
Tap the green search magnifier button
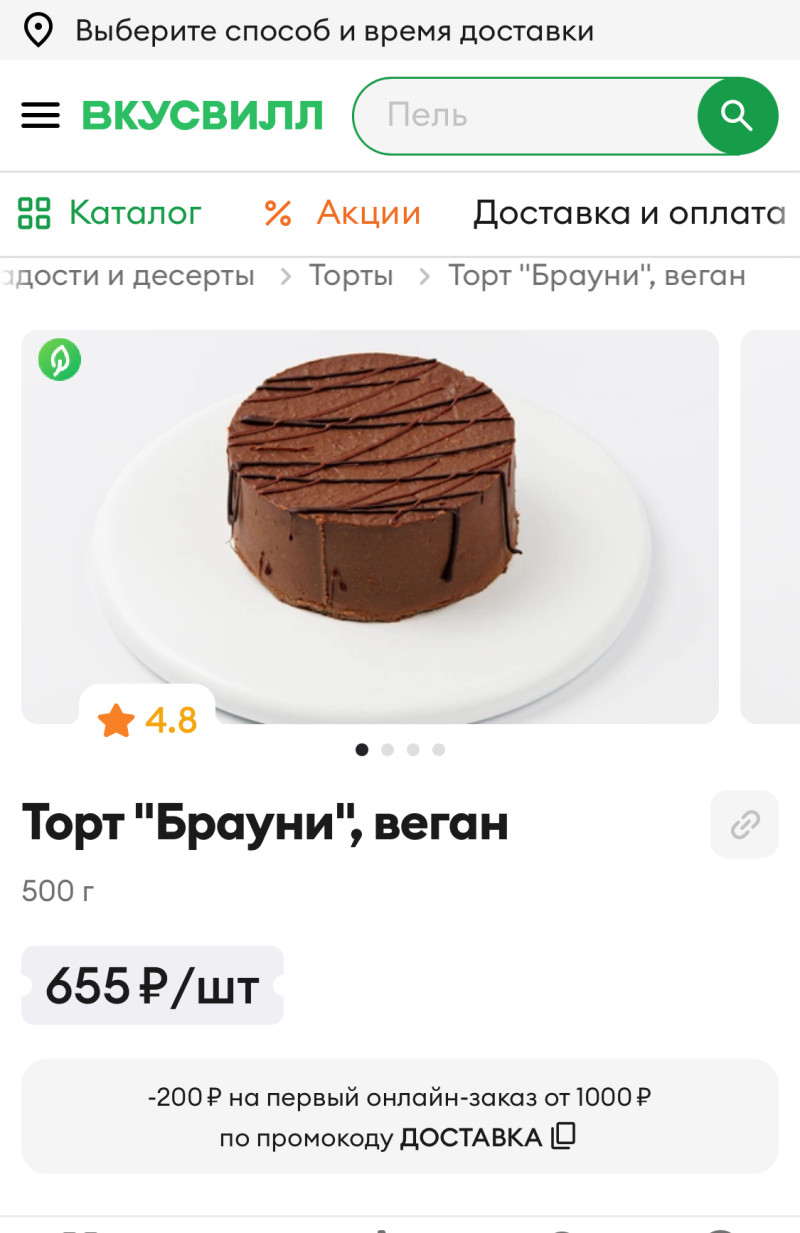(x=737, y=116)
